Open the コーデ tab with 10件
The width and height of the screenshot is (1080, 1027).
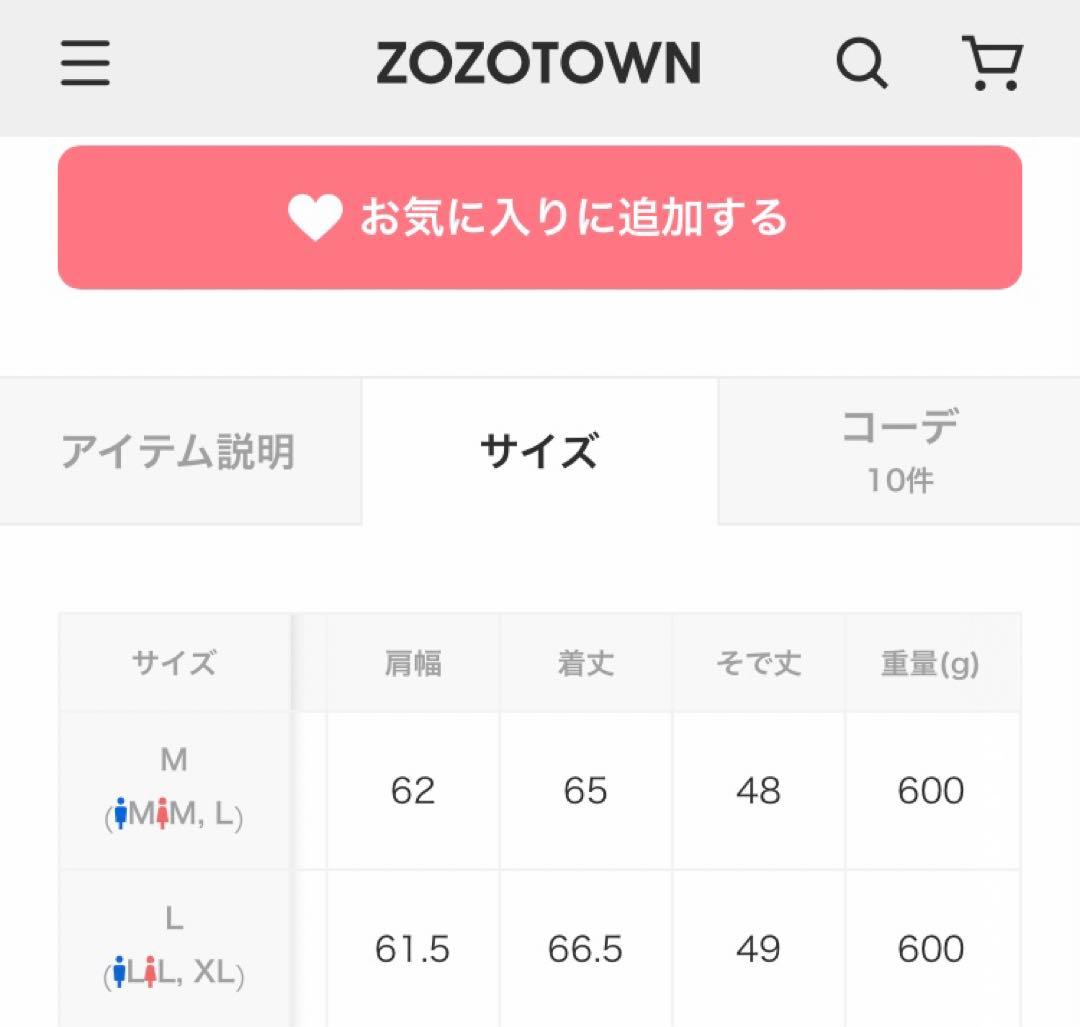tap(899, 452)
